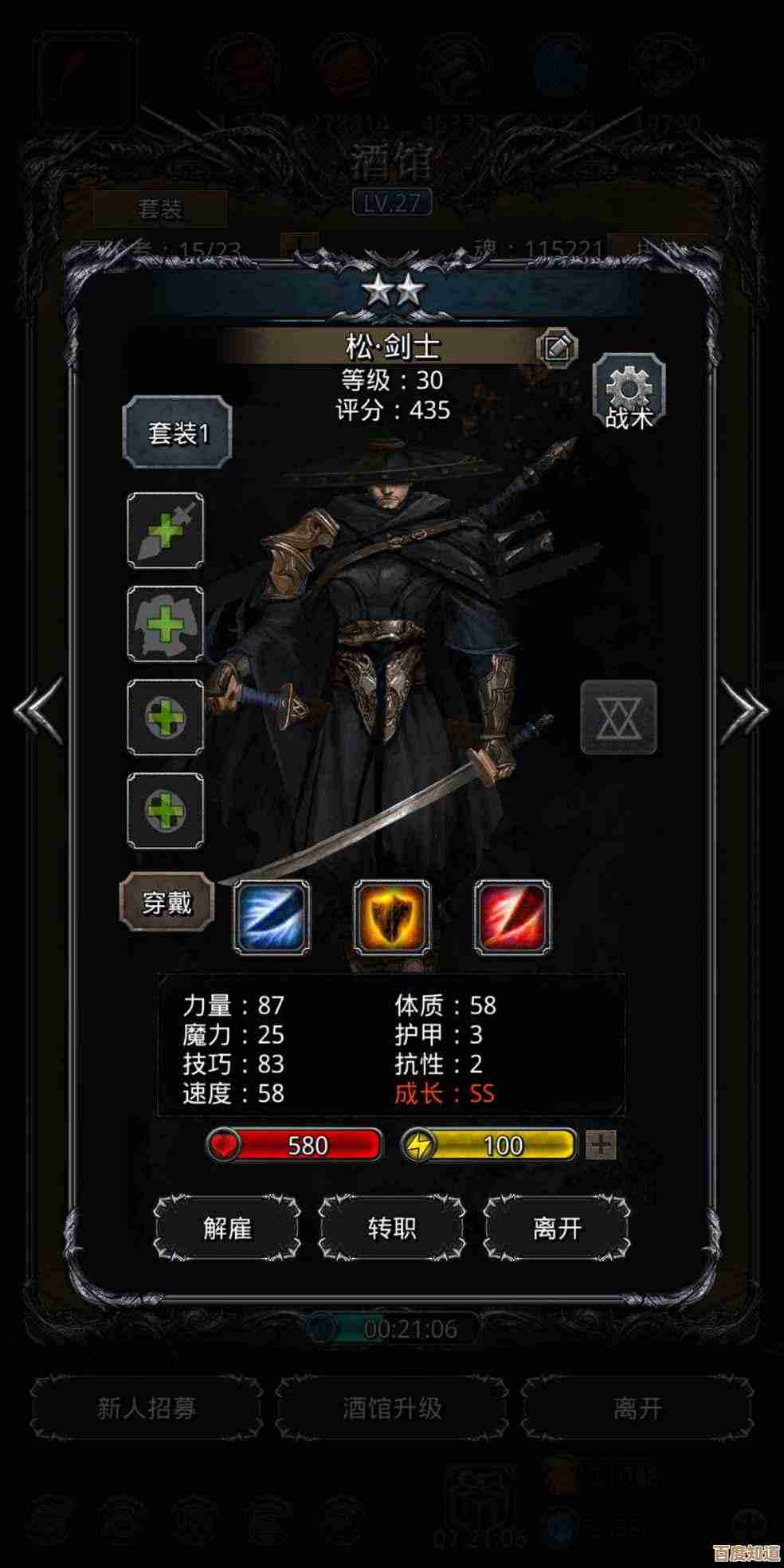This screenshot has width=784, height=1568.
Task: Select the 套装1 equipment set
Action: (177, 434)
